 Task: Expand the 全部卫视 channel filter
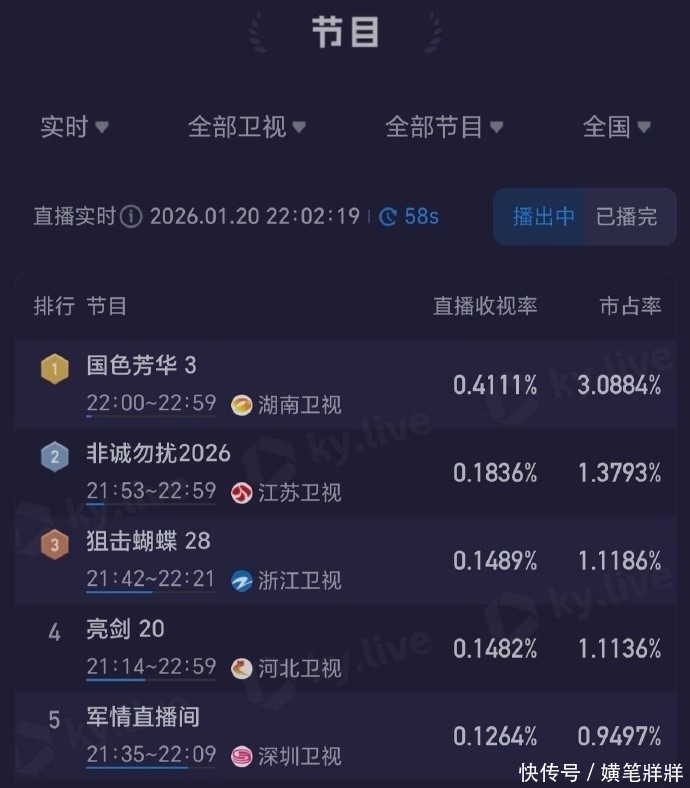coord(246,127)
